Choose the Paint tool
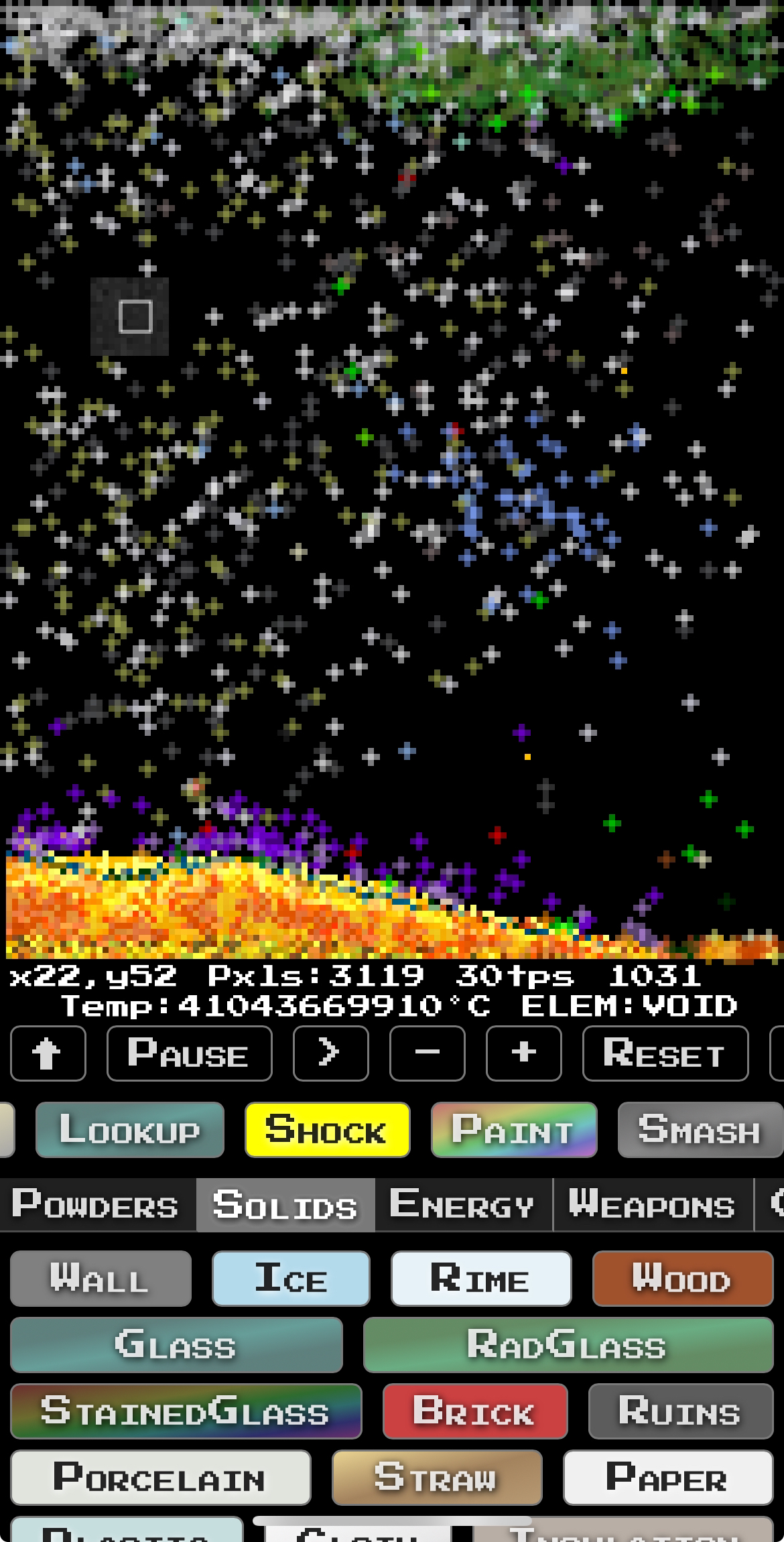Image resolution: width=784 pixels, height=1542 pixels. (513, 1130)
